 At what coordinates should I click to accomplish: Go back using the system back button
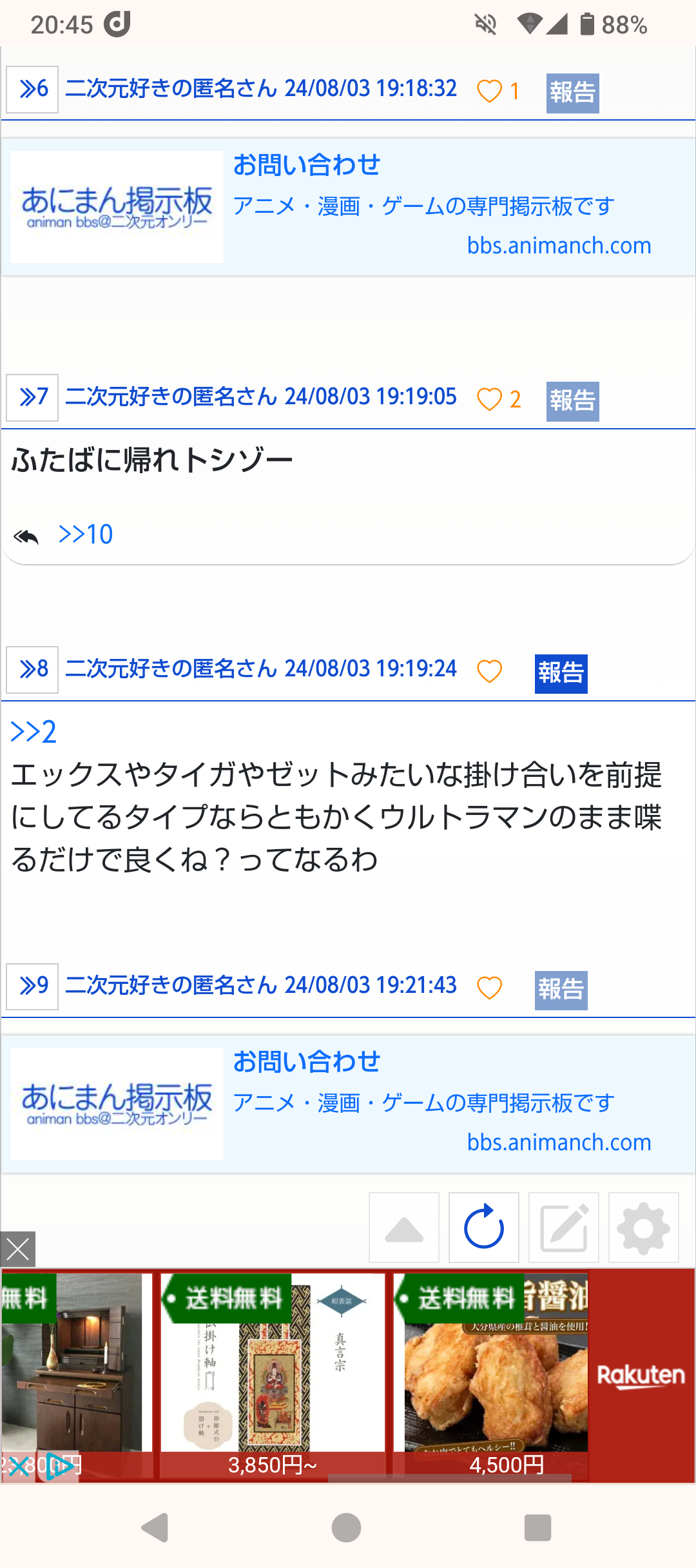tap(155, 1527)
